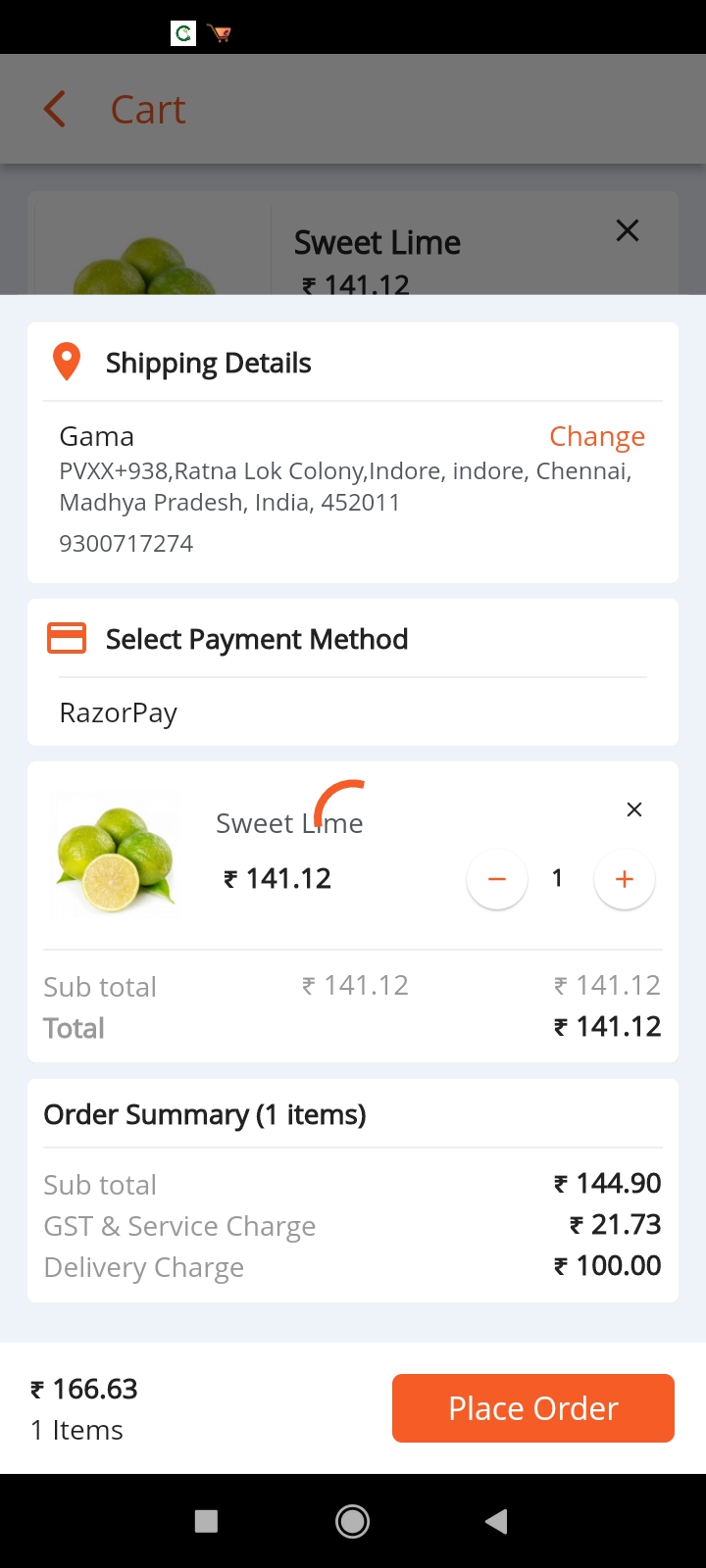Increase Sweet Lime quantity by one
The width and height of the screenshot is (706, 1568).
point(625,879)
